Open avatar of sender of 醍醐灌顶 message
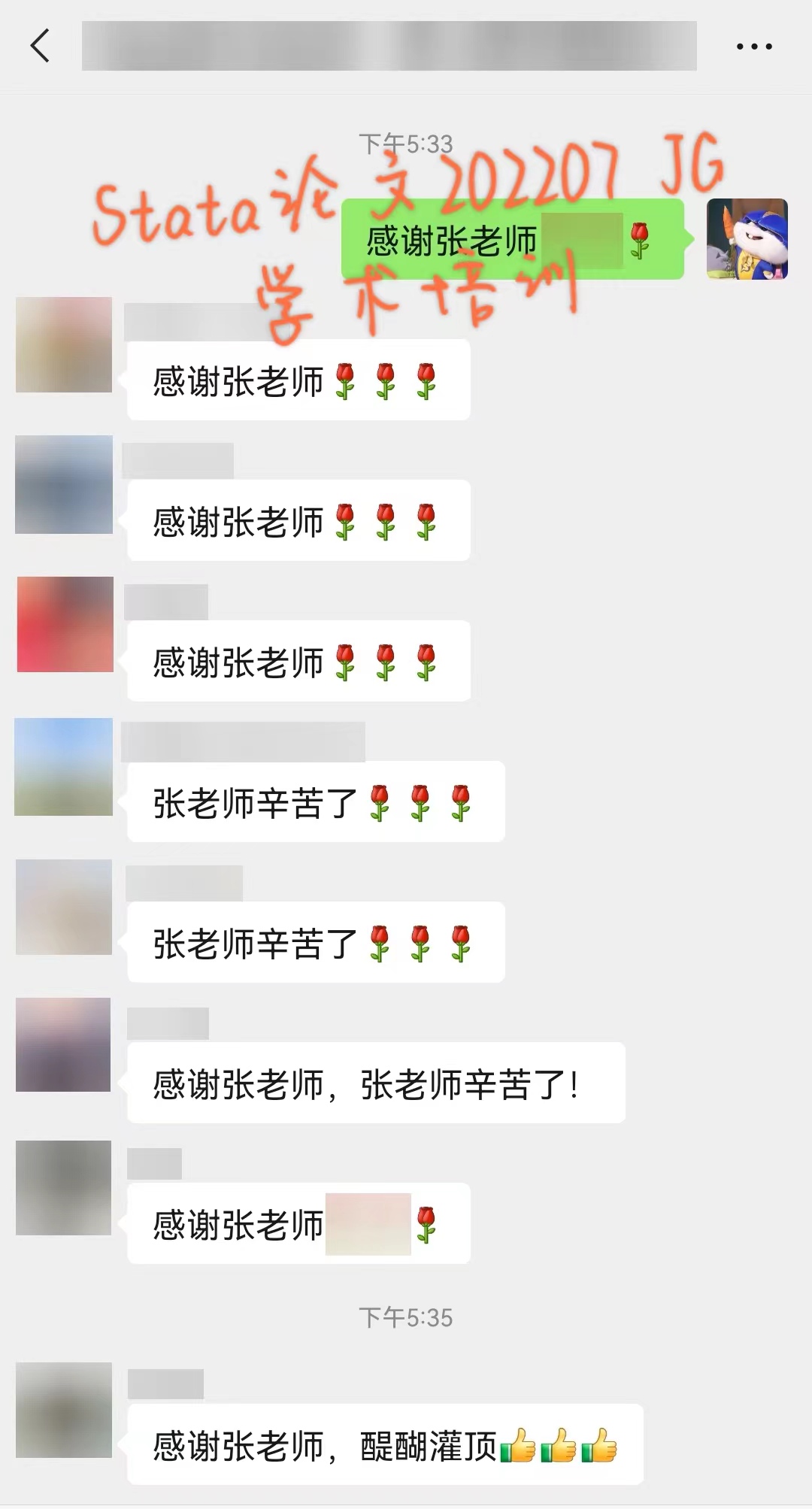Viewport: 812px width, 1509px height. point(64,1410)
